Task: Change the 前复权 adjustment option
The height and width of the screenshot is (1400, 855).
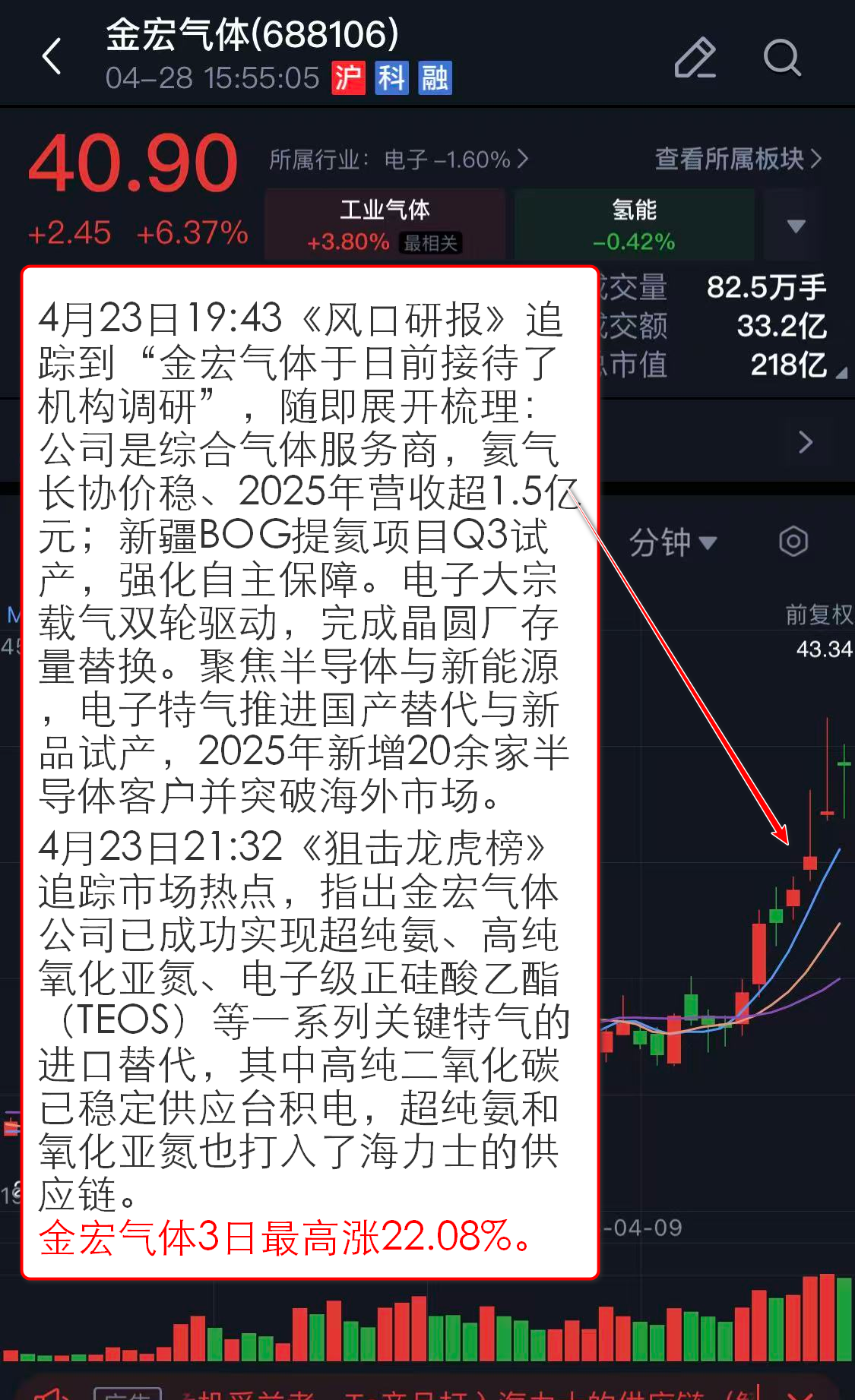Action: (x=819, y=615)
